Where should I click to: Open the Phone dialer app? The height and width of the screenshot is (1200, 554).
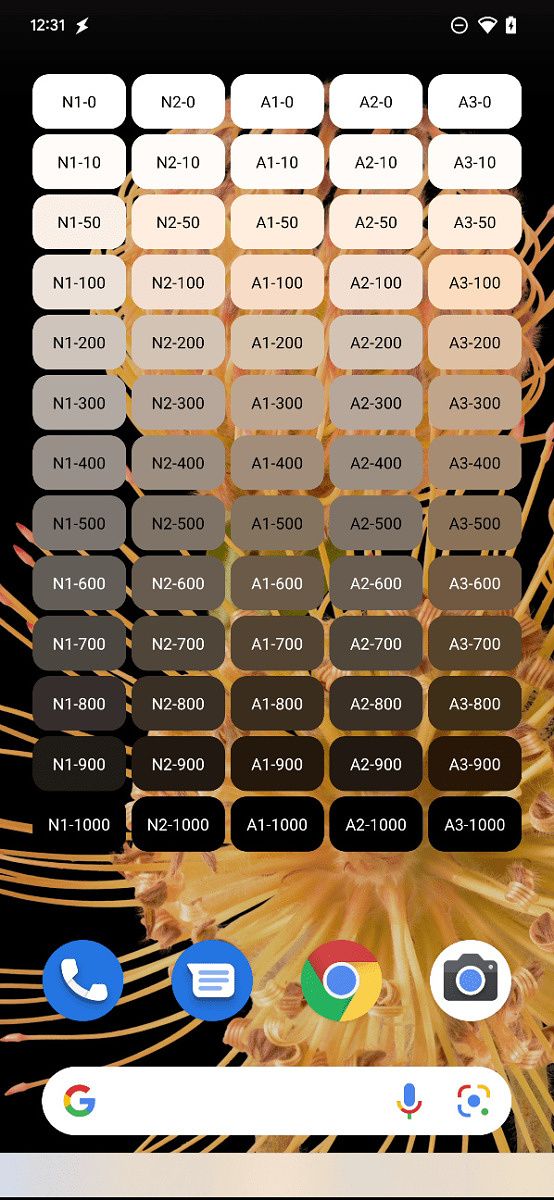[83, 980]
